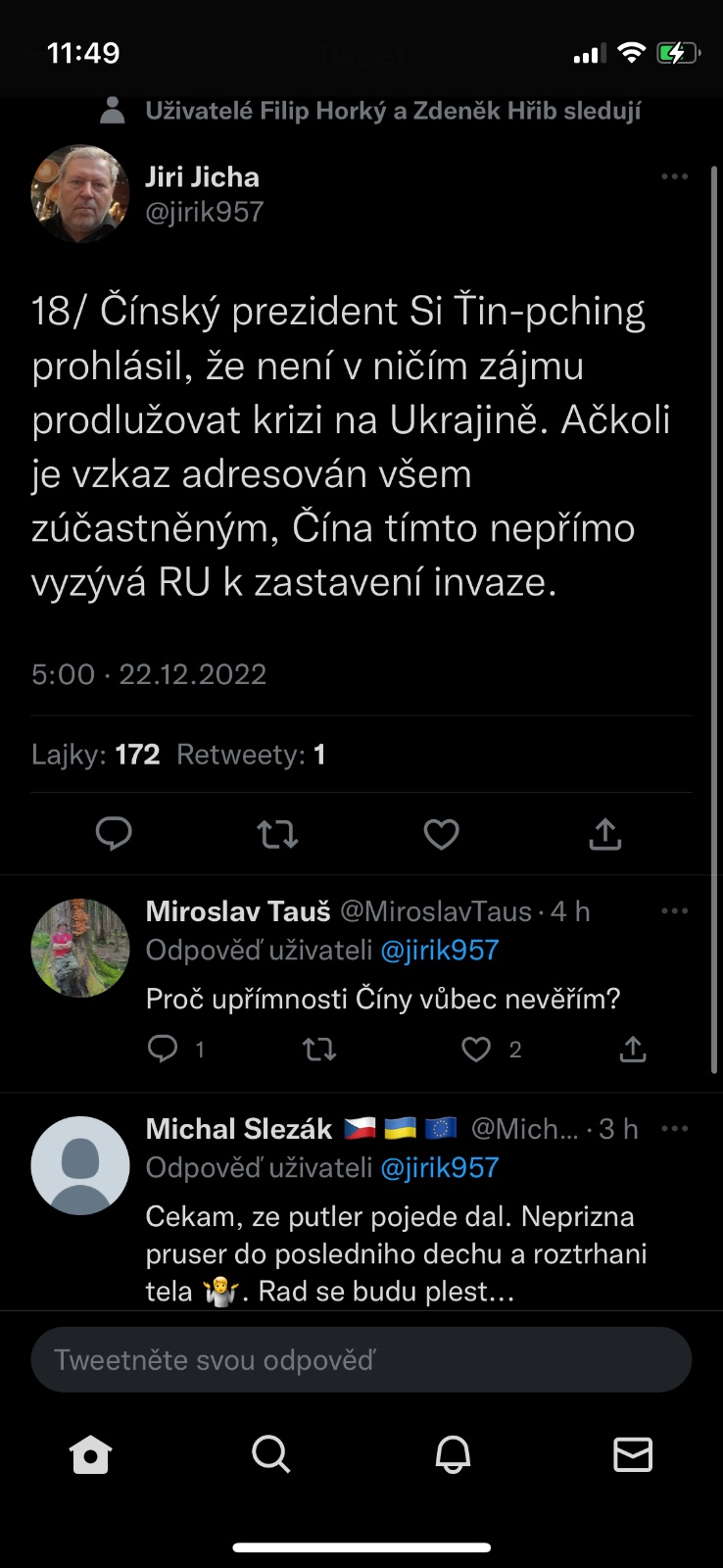Share Miroslav Tauš's reply
The image size is (723, 1568).
point(633,1050)
